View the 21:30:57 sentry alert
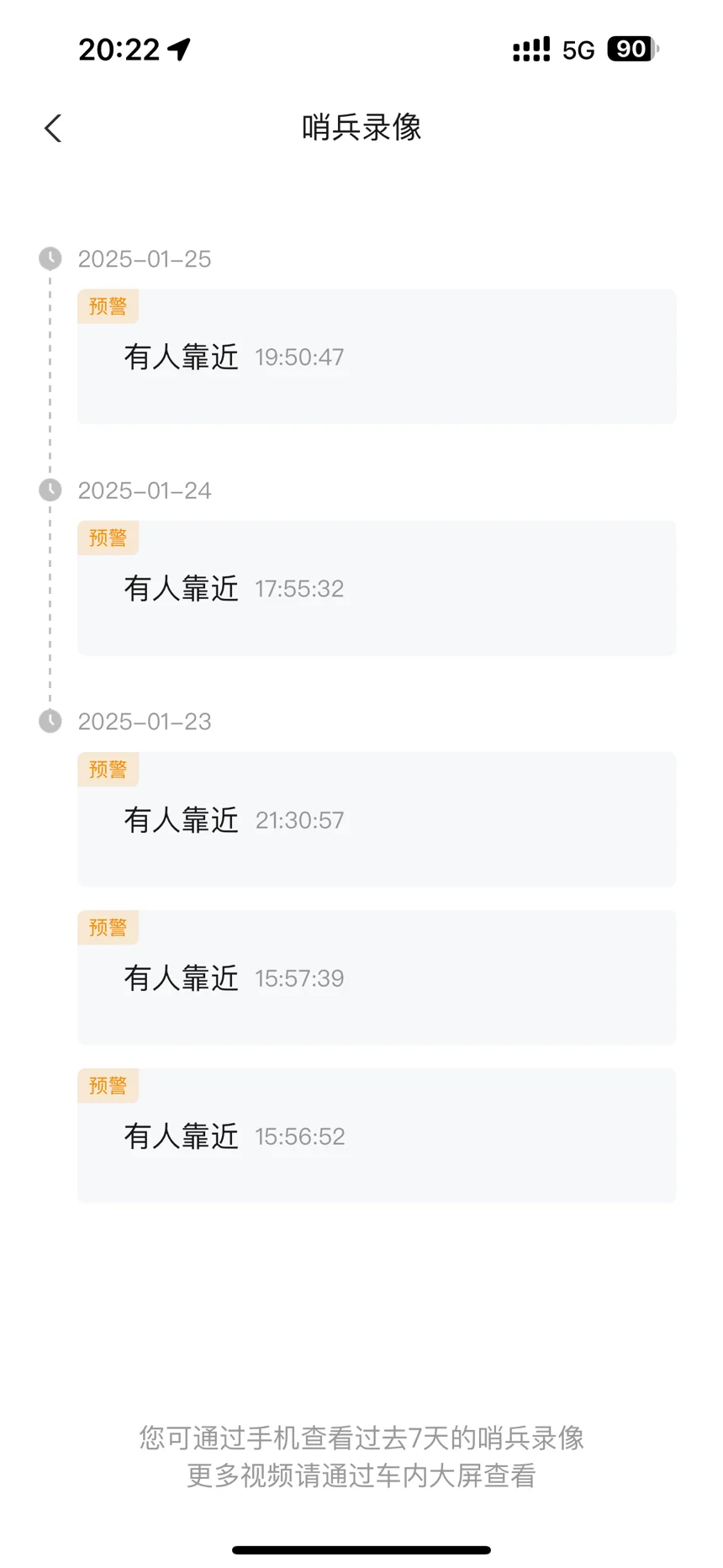This screenshot has height=1568, width=723. coord(377,819)
